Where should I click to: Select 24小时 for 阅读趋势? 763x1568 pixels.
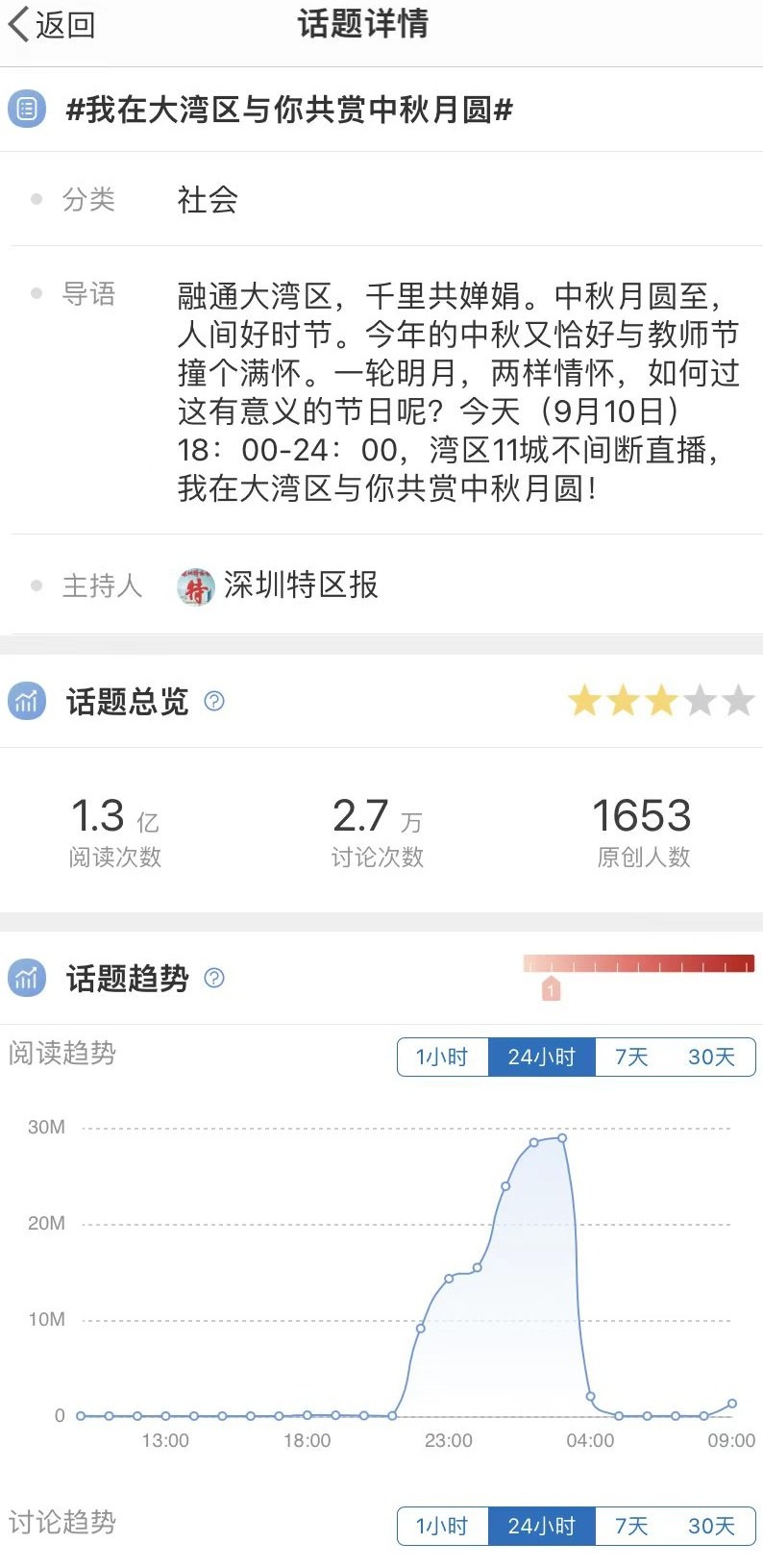pos(541,1058)
